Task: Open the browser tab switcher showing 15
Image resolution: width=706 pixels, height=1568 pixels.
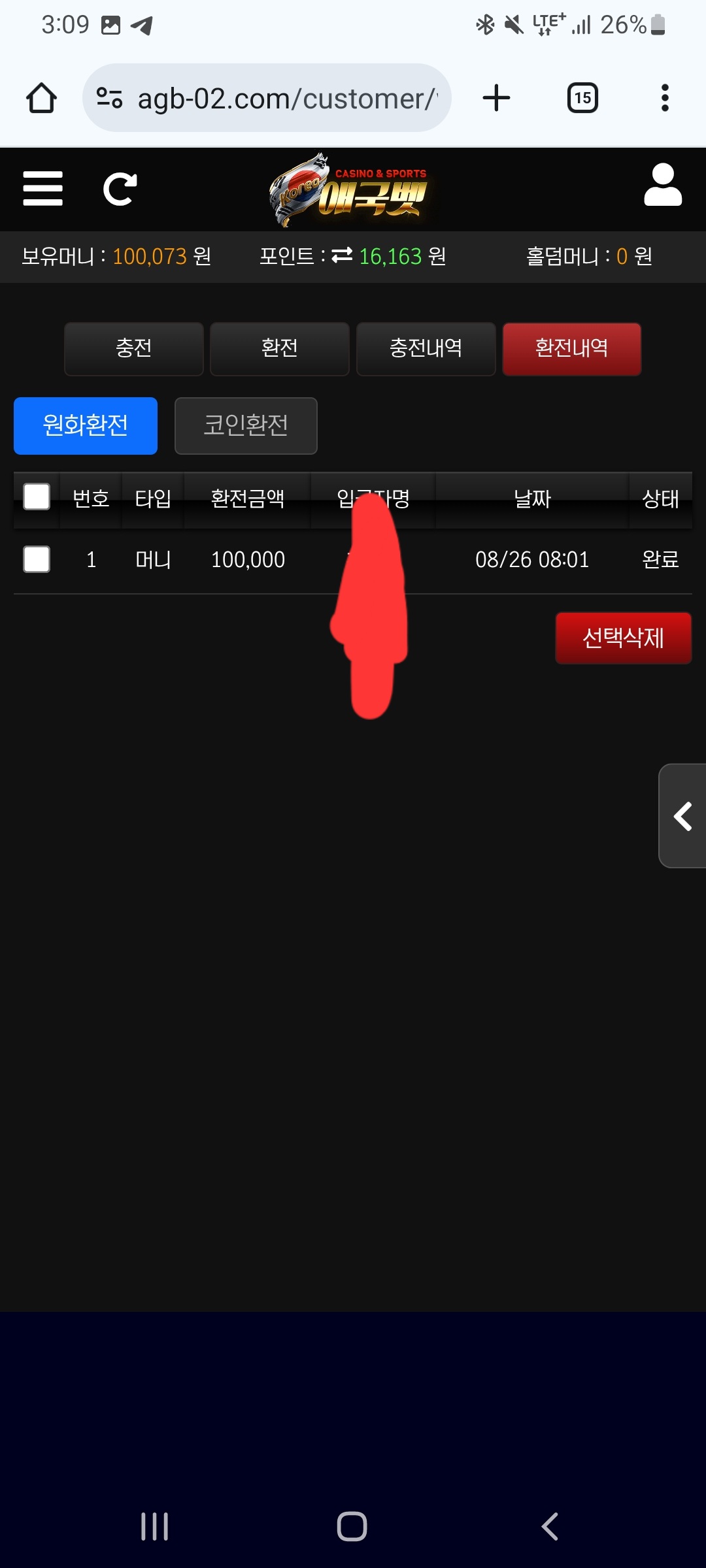Action: [x=582, y=98]
